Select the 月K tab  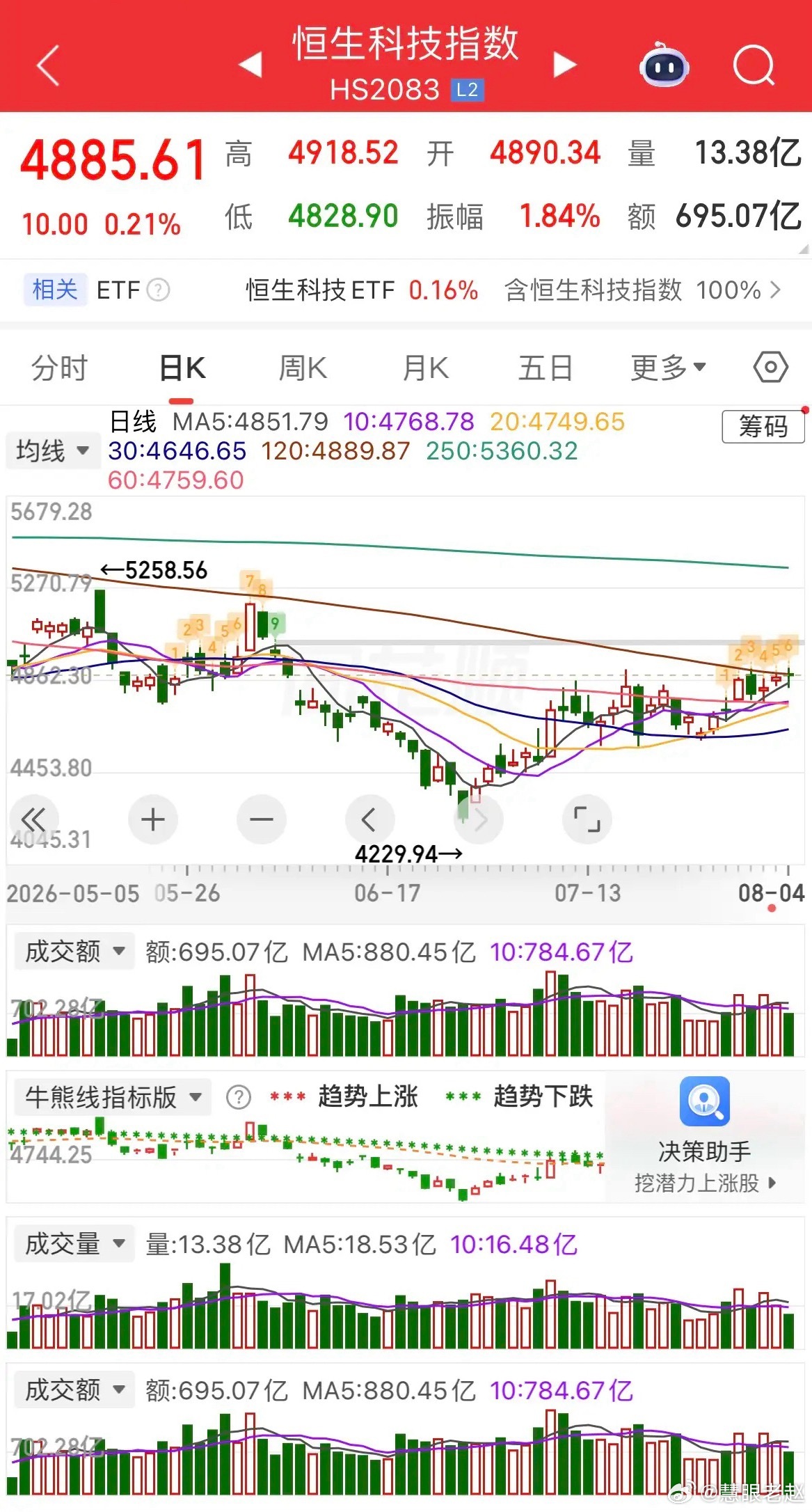point(426,368)
